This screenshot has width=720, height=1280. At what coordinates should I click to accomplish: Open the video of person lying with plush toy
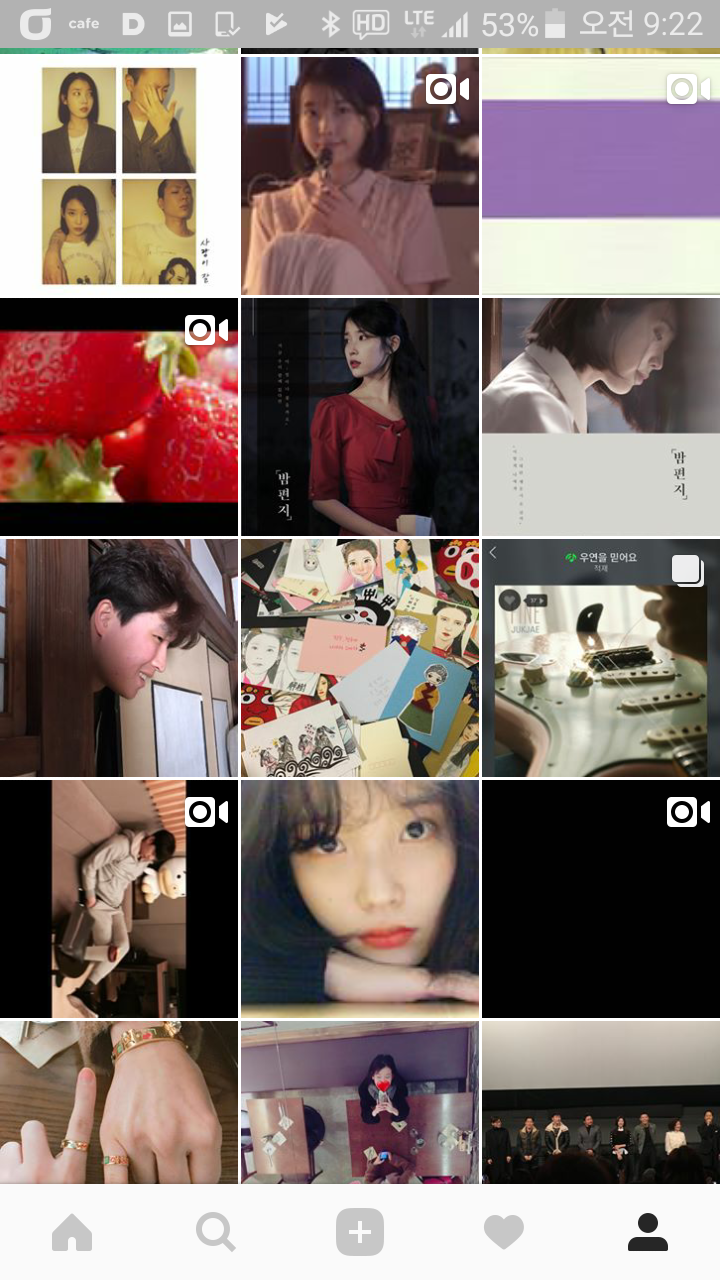(119, 898)
